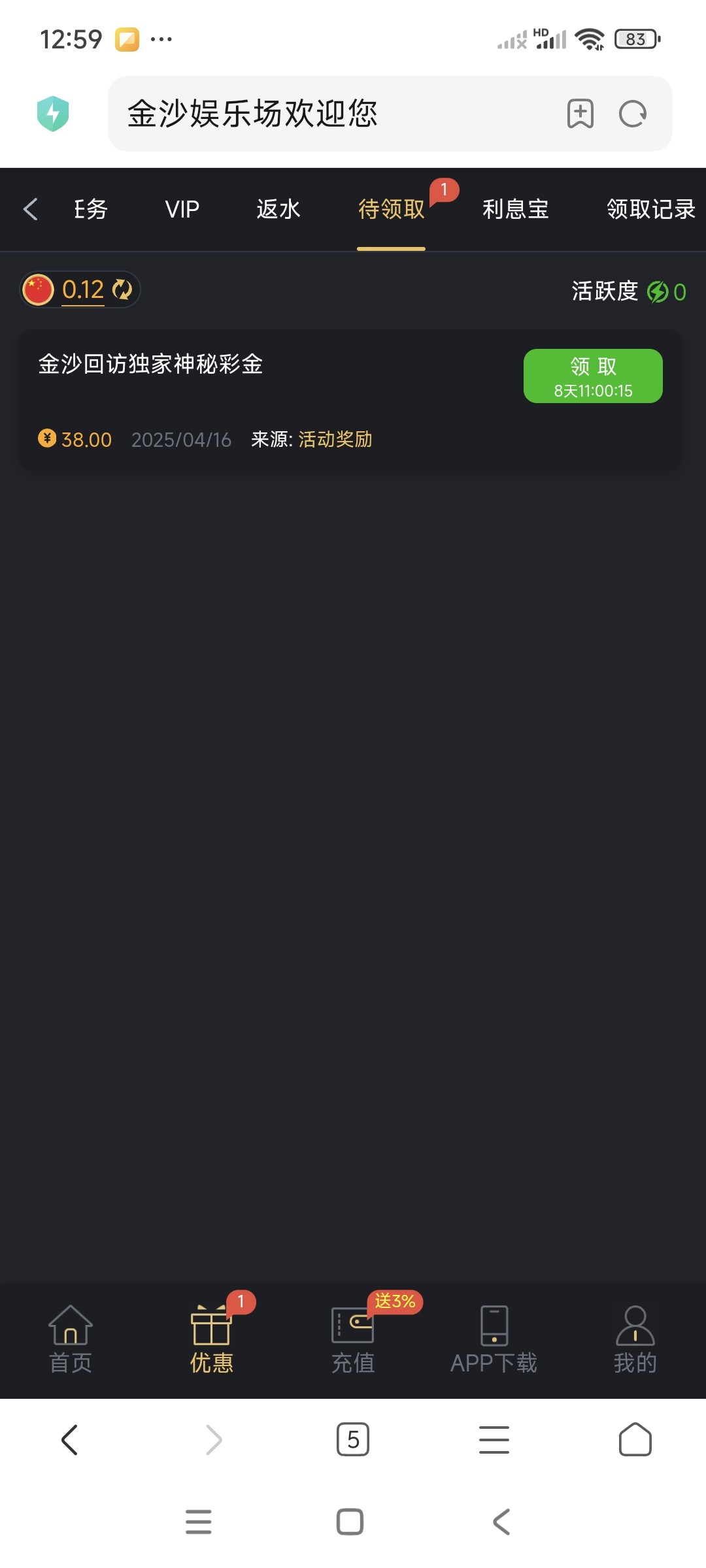706x1568 pixels.
Task: Add this page to bookmarks
Action: click(580, 114)
